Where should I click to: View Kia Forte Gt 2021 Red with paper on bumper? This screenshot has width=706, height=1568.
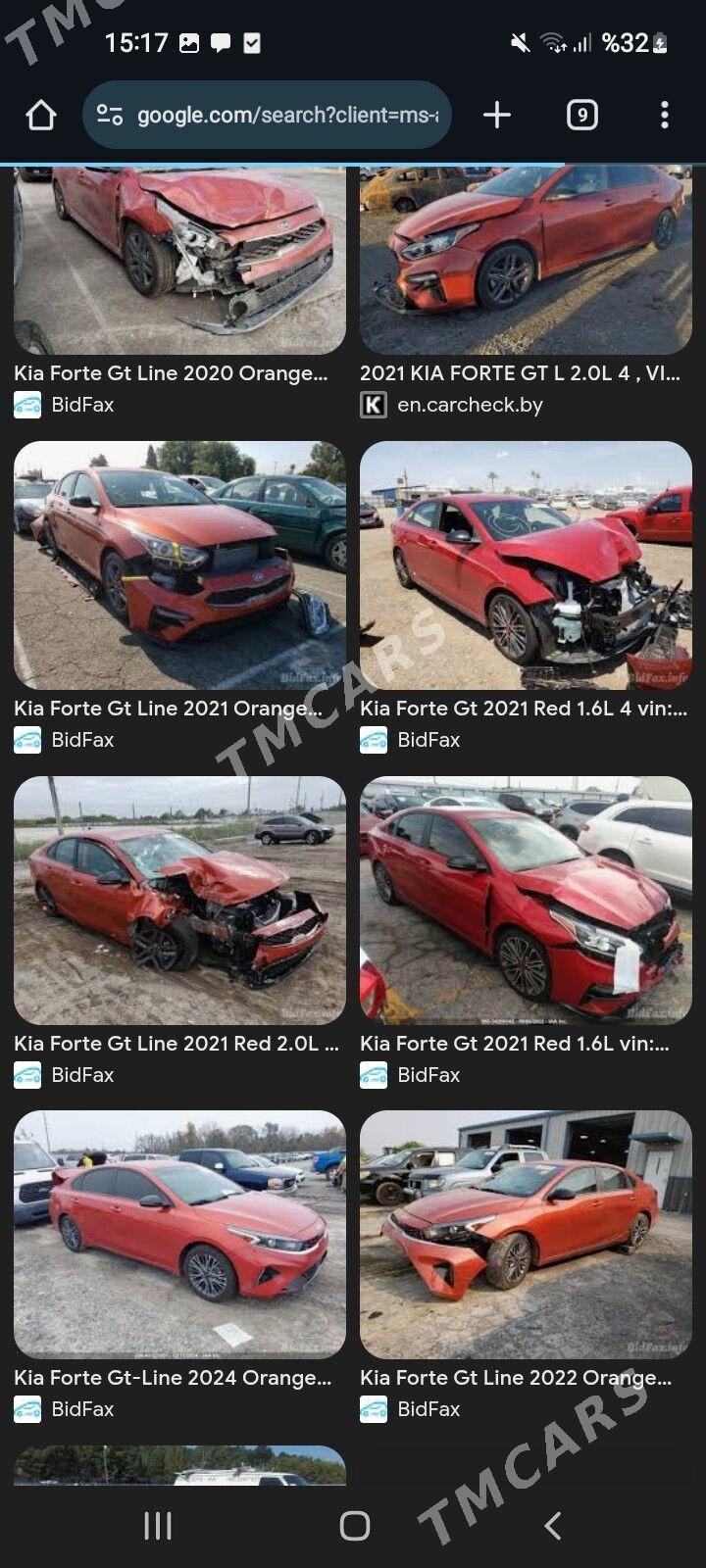526,901
